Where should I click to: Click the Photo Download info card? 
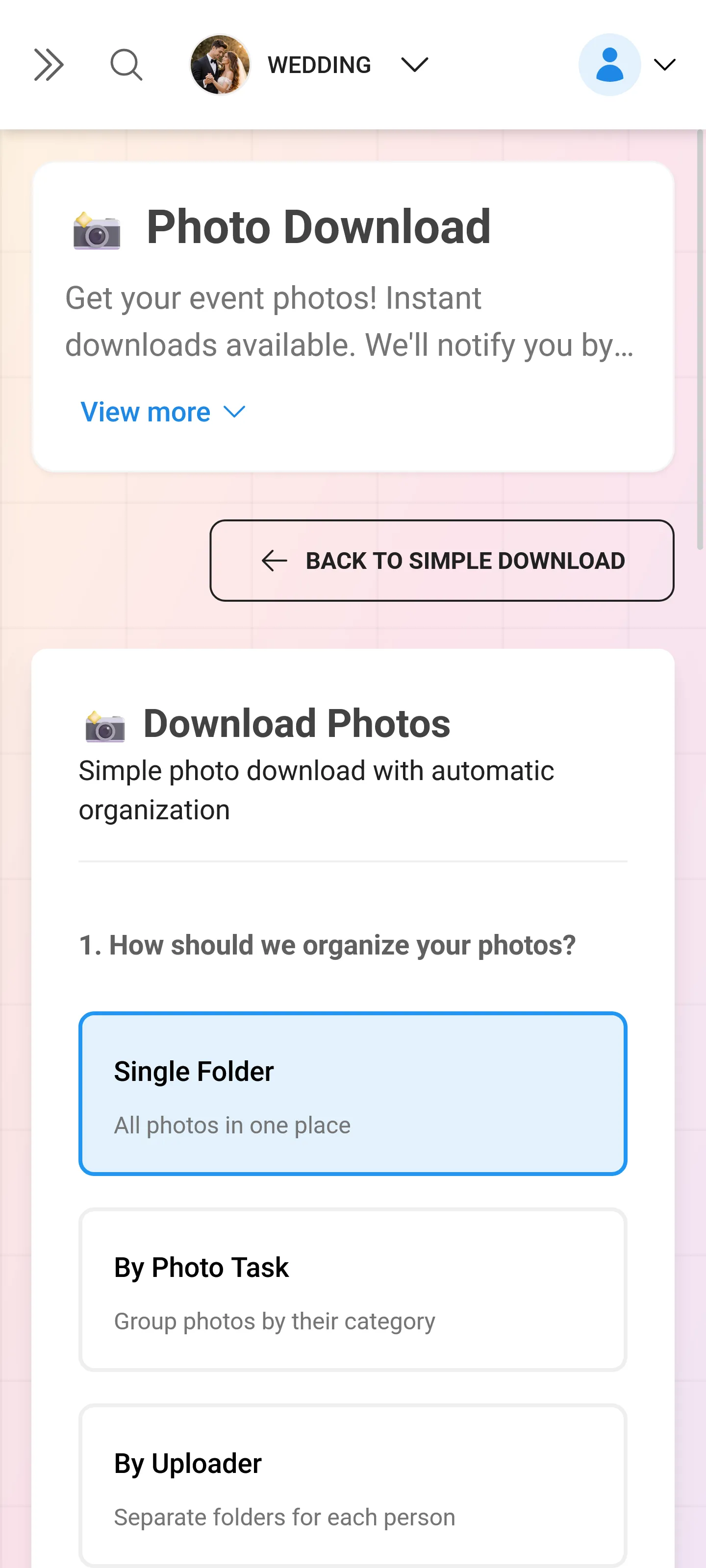click(x=353, y=317)
